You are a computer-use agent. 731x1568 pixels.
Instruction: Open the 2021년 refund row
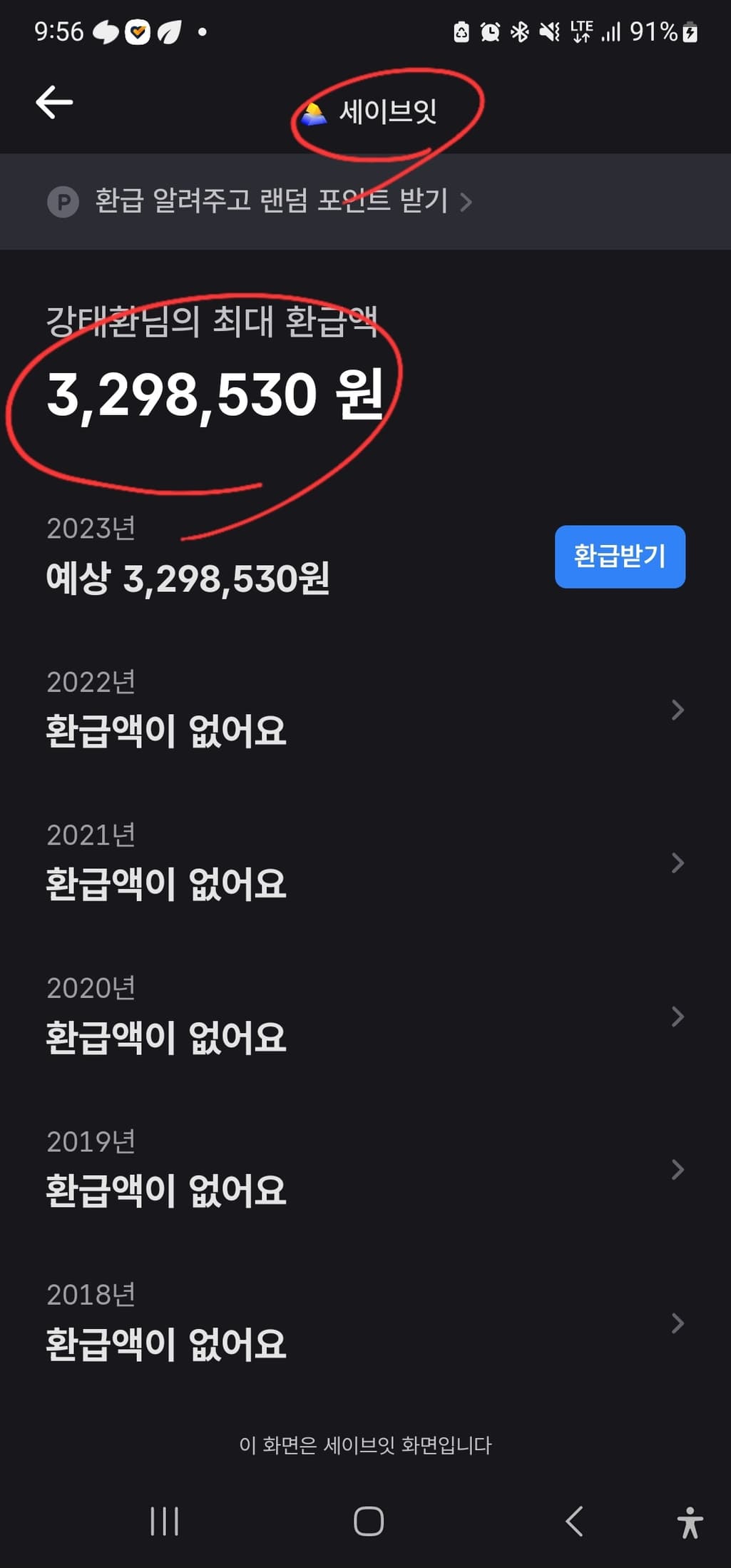pos(364,863)
